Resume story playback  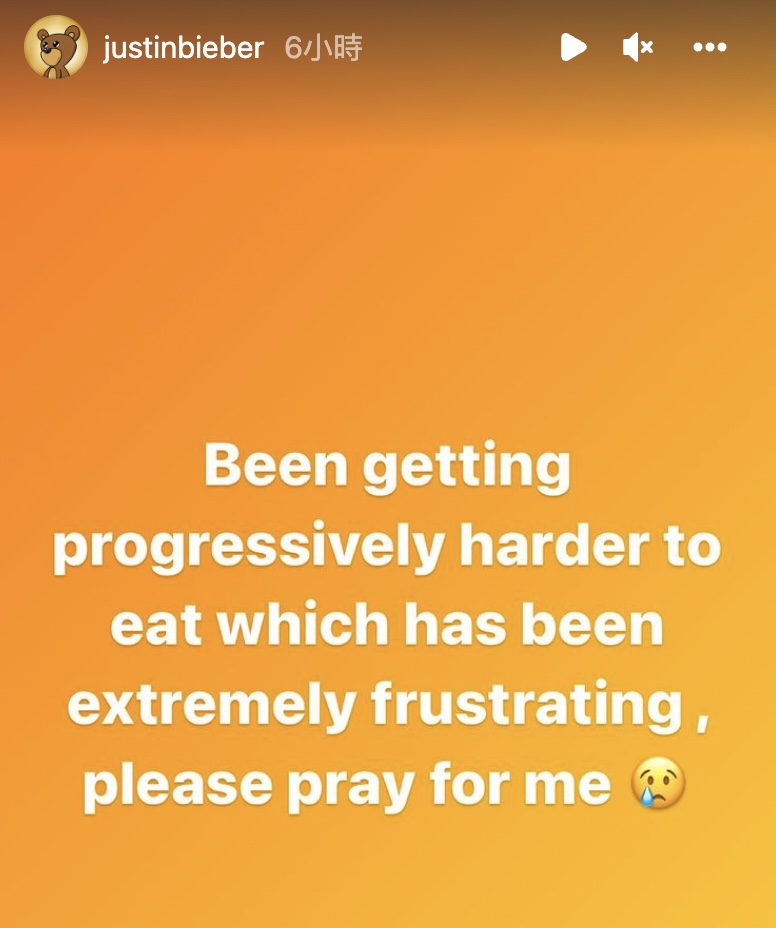click(573, 47)
